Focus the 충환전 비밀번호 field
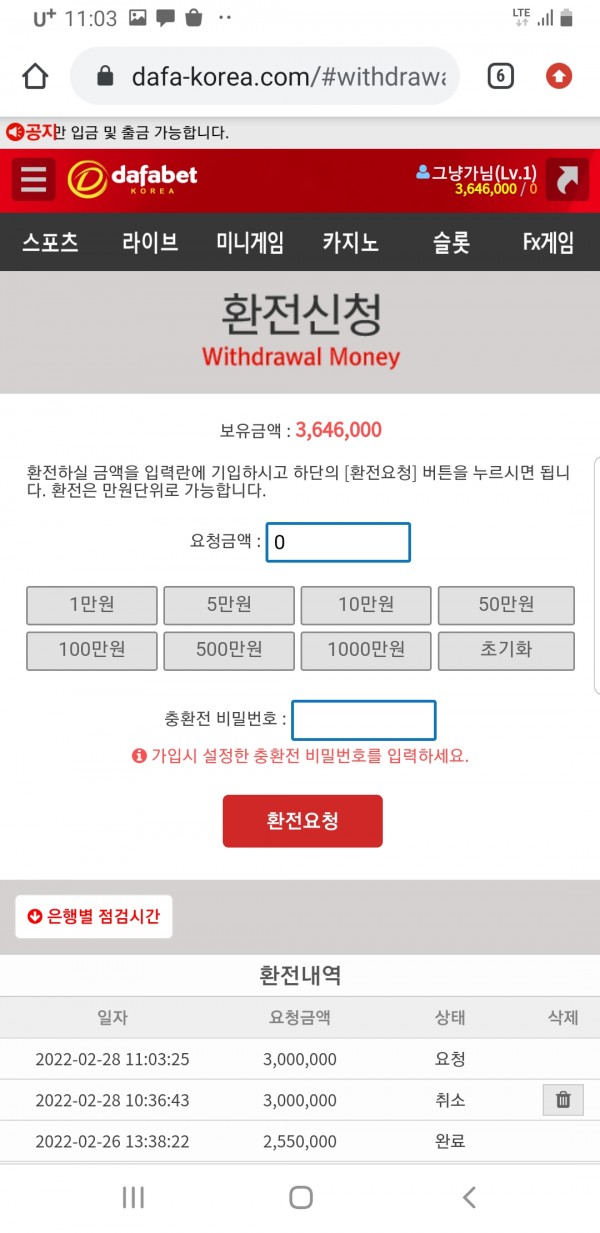The height and width of the screenshot is (1233, 600). coord(364,720)
